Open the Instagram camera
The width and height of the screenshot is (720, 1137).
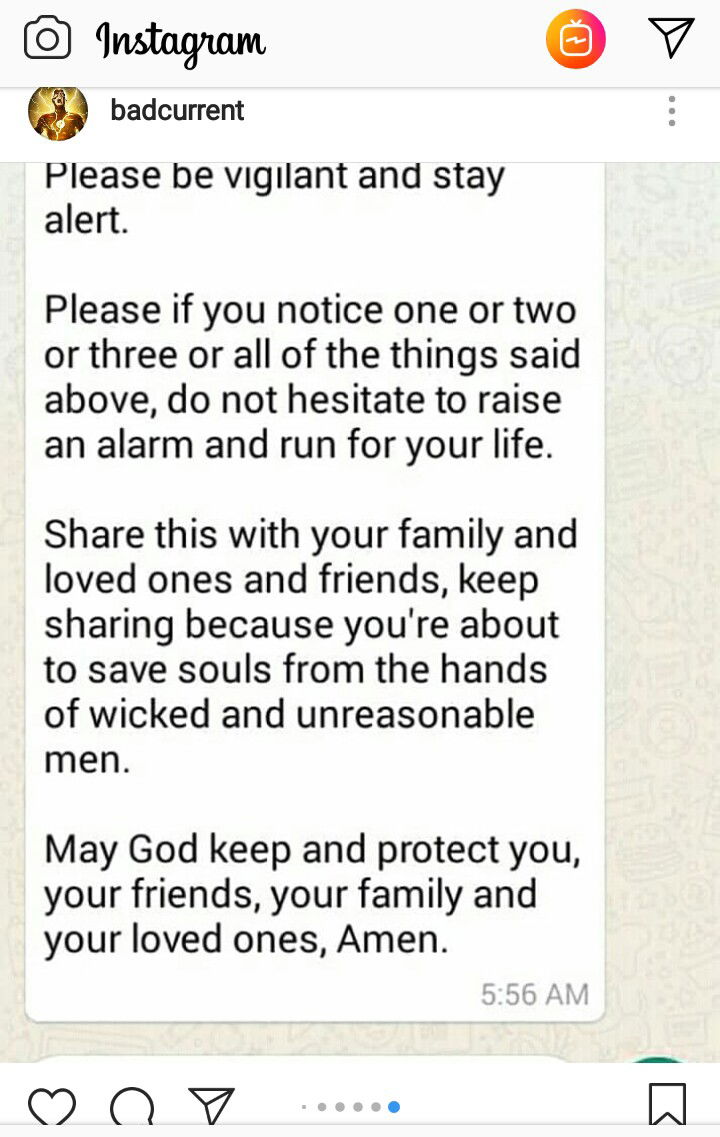47,40
